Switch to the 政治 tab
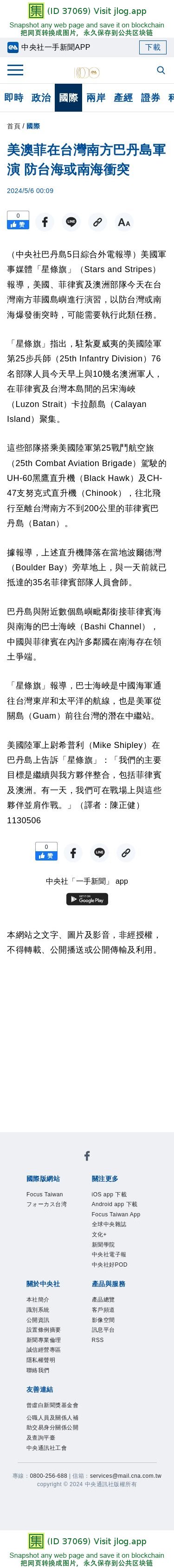174x1568 pixels. coord(41,97)
